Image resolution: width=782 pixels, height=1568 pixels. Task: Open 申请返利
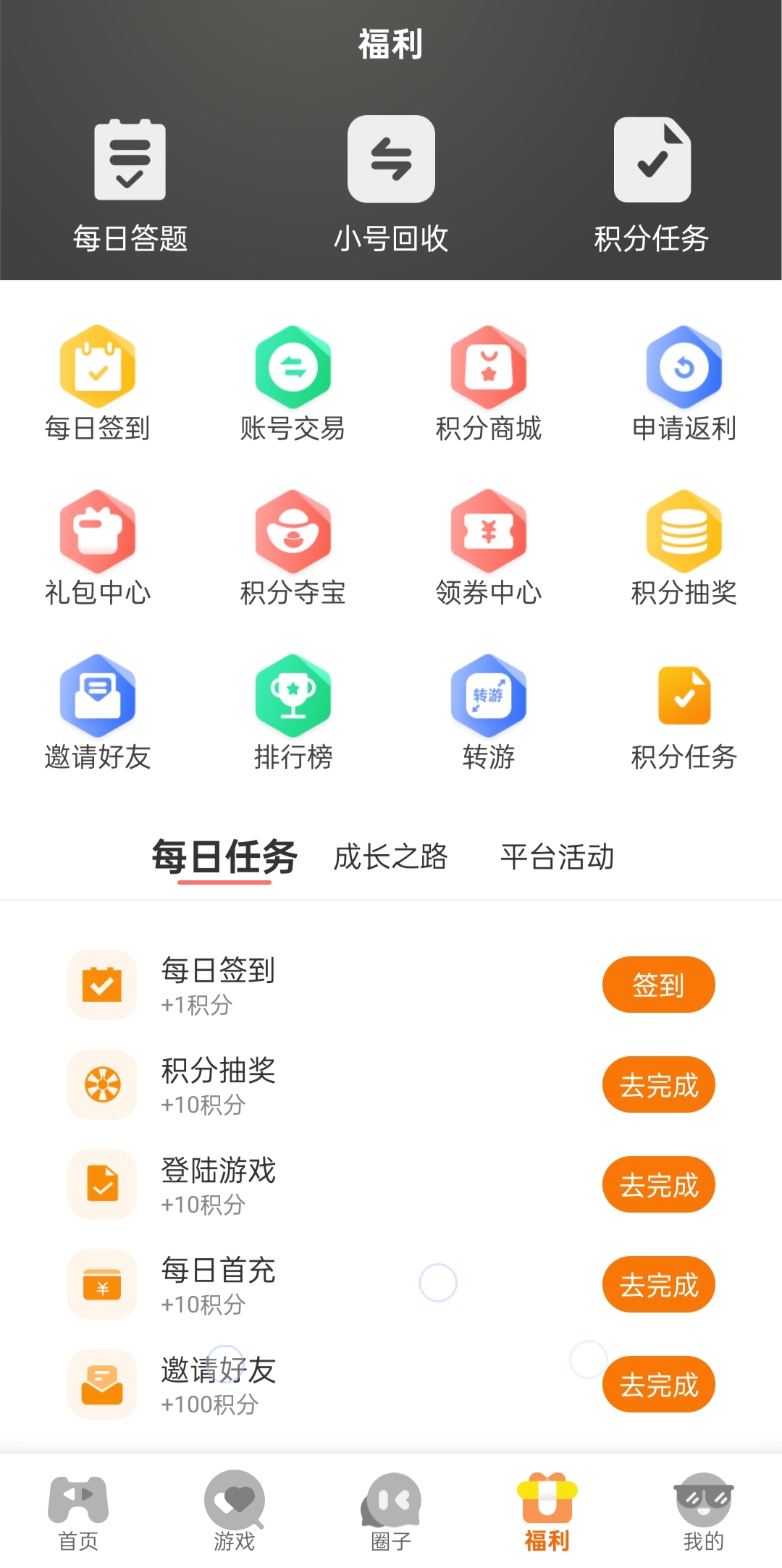click(684, 384)
